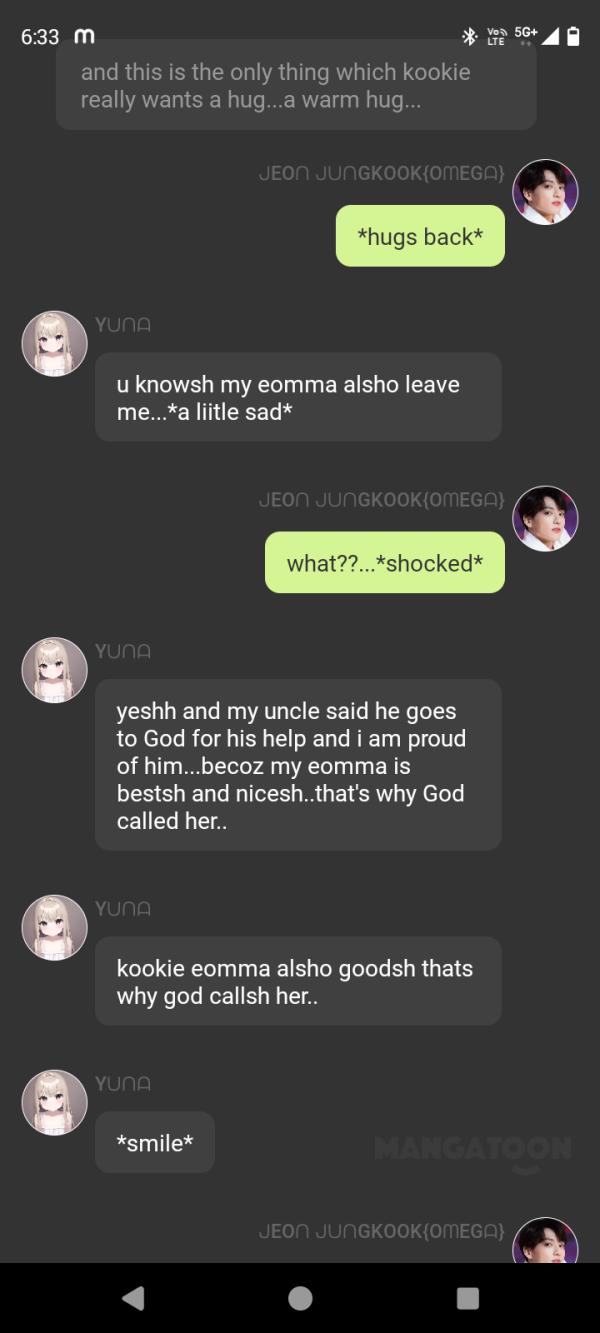The height and width of the screenshot is (1333, 600).
Task: Go back using the system back button
Action: pyautogui.click(x=133, y=1297)
